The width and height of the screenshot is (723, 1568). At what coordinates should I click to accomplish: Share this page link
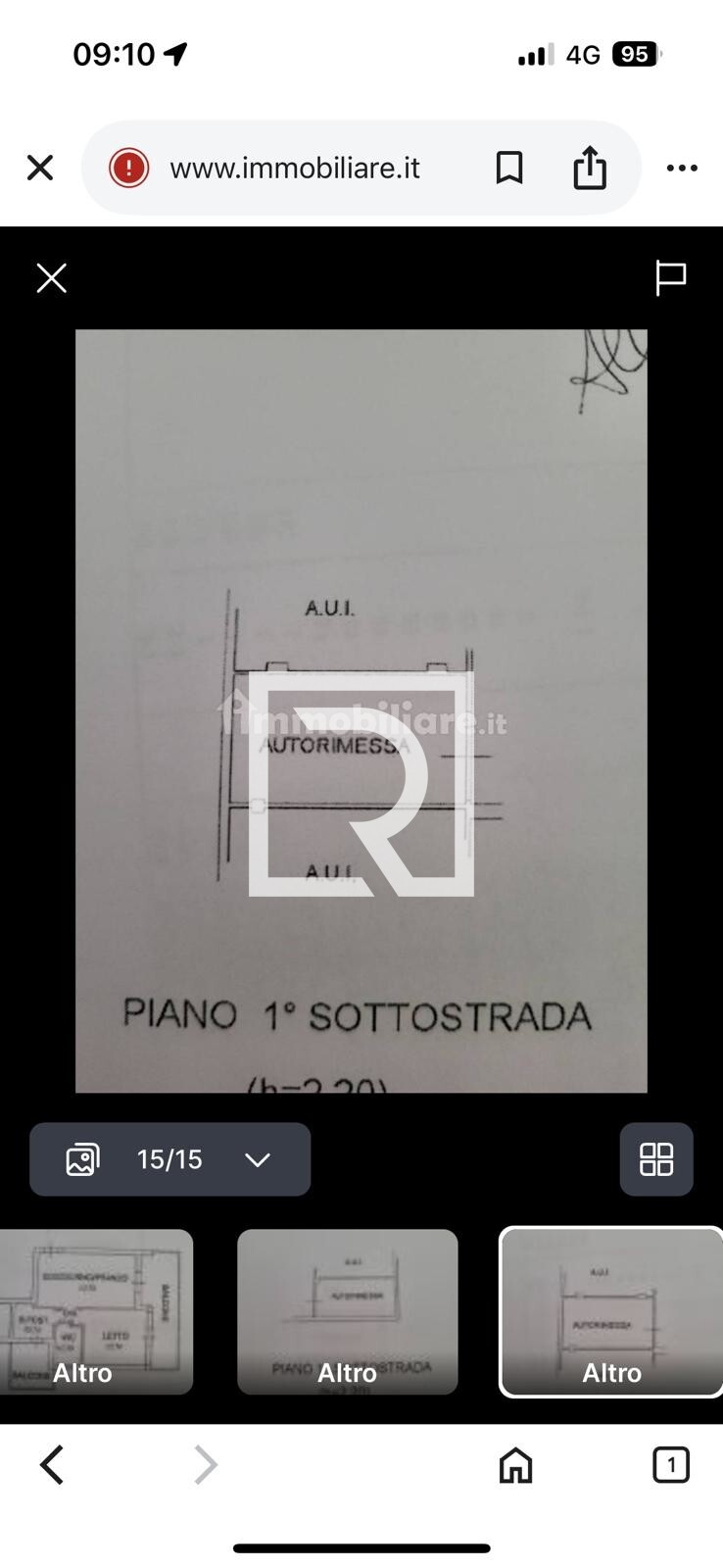pyautogui.click(x=590, y=168)
